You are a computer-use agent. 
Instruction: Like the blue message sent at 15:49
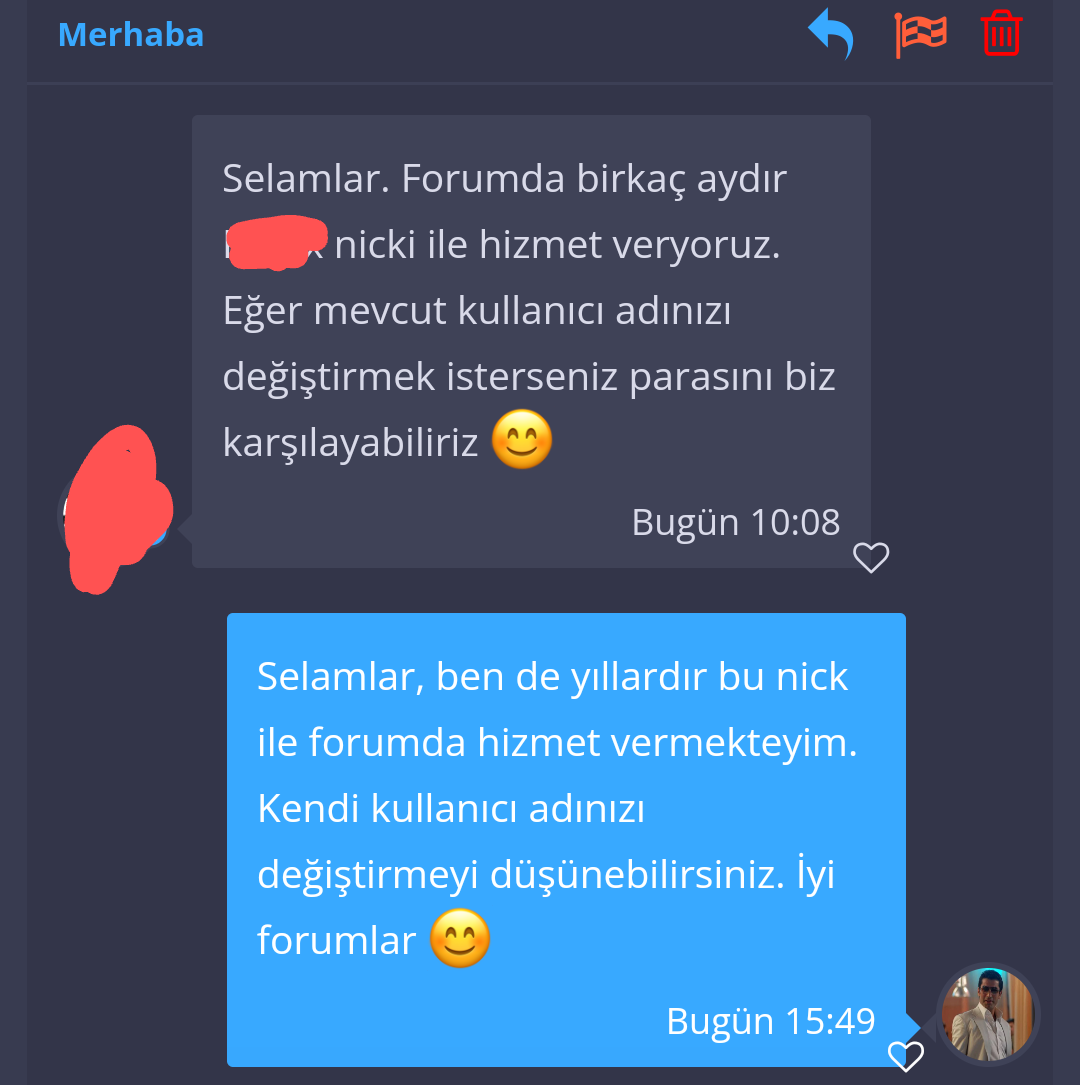(906, 1056)
